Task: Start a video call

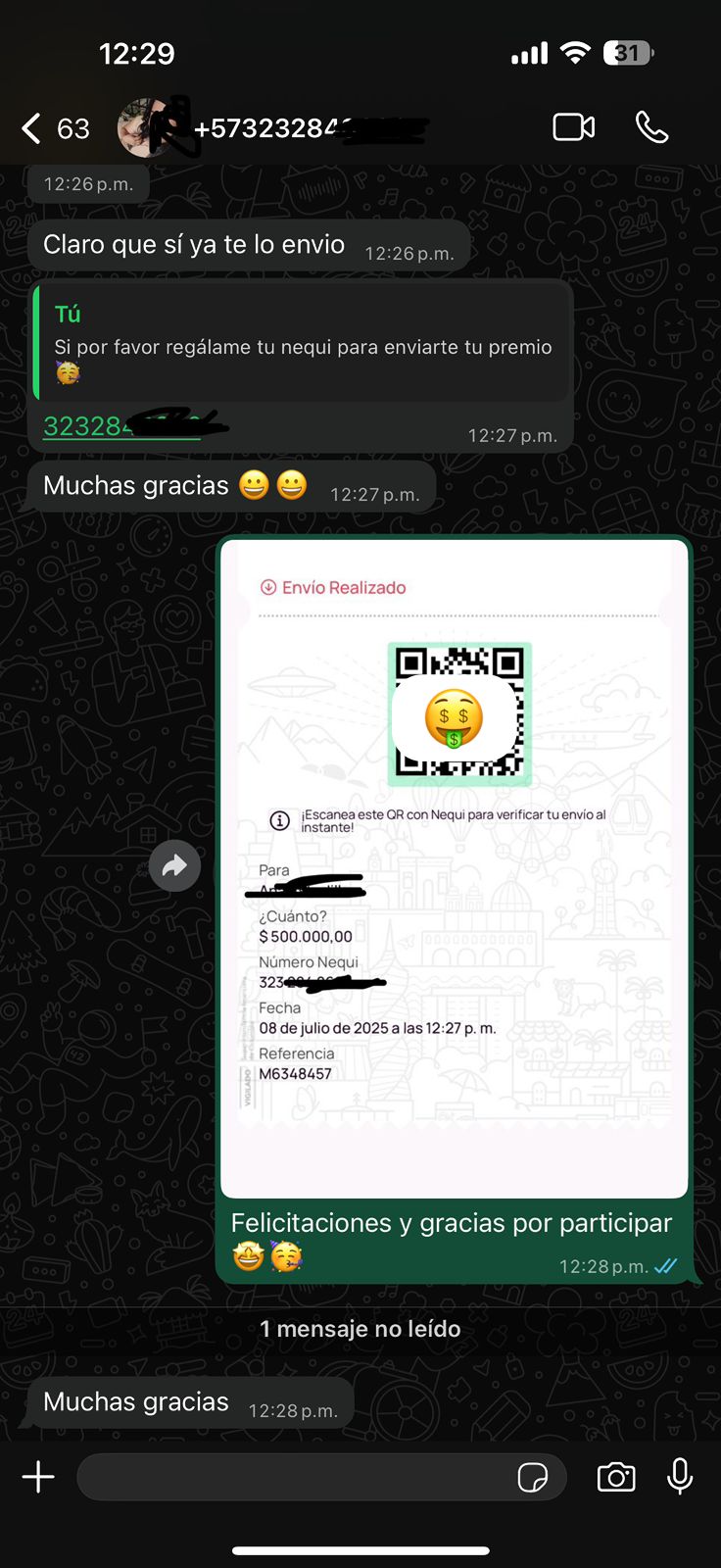Action: click(573, 127)
